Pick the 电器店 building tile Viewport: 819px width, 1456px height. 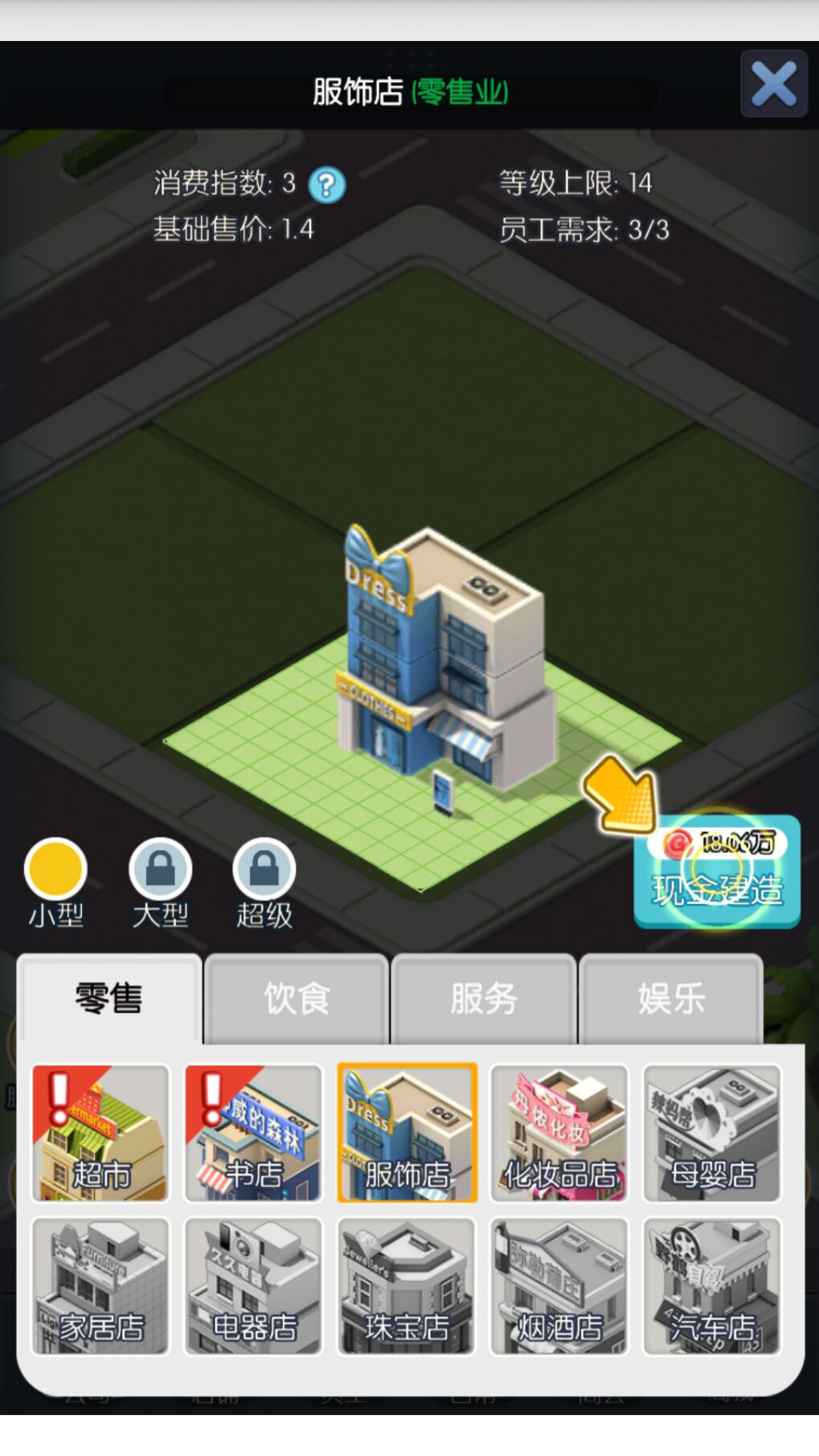pyautogui.click(x=253, y=1286)
